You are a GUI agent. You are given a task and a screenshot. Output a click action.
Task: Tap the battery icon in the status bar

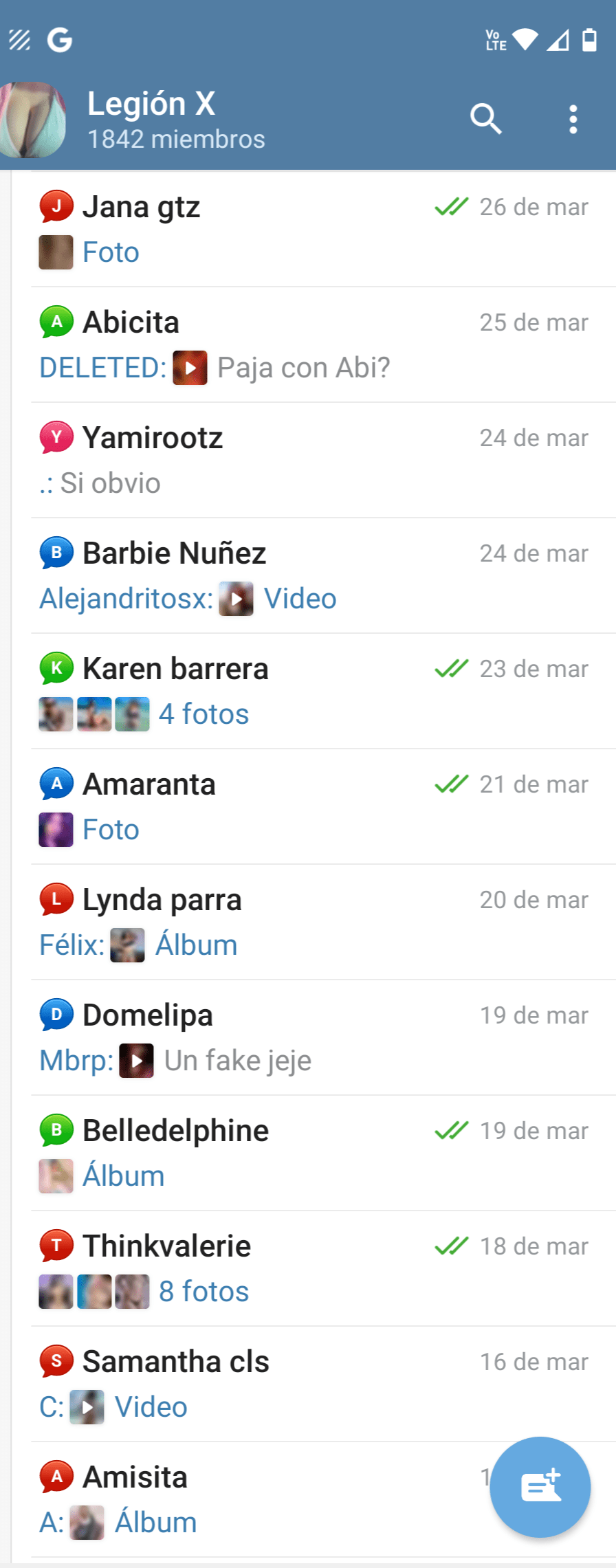pos(590,40)
